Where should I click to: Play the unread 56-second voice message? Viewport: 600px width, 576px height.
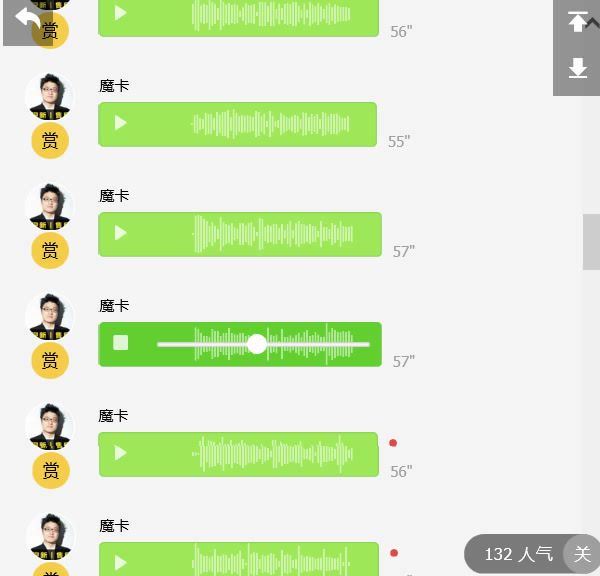(x=121, y=454)
